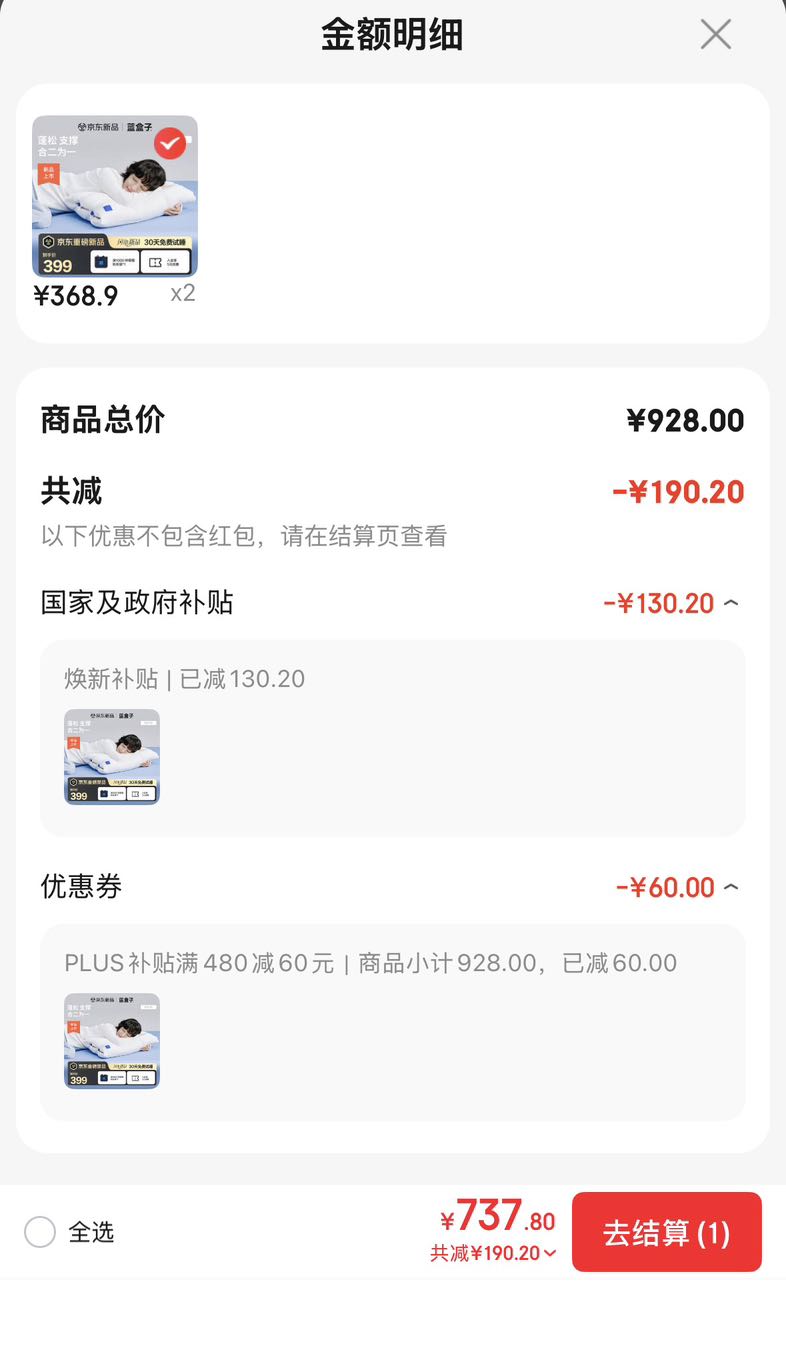Viewport: 786px width, 1348px height.
Task: Open the pillow thumbnail under PLUS补贴
Action: pos(112,1041)
